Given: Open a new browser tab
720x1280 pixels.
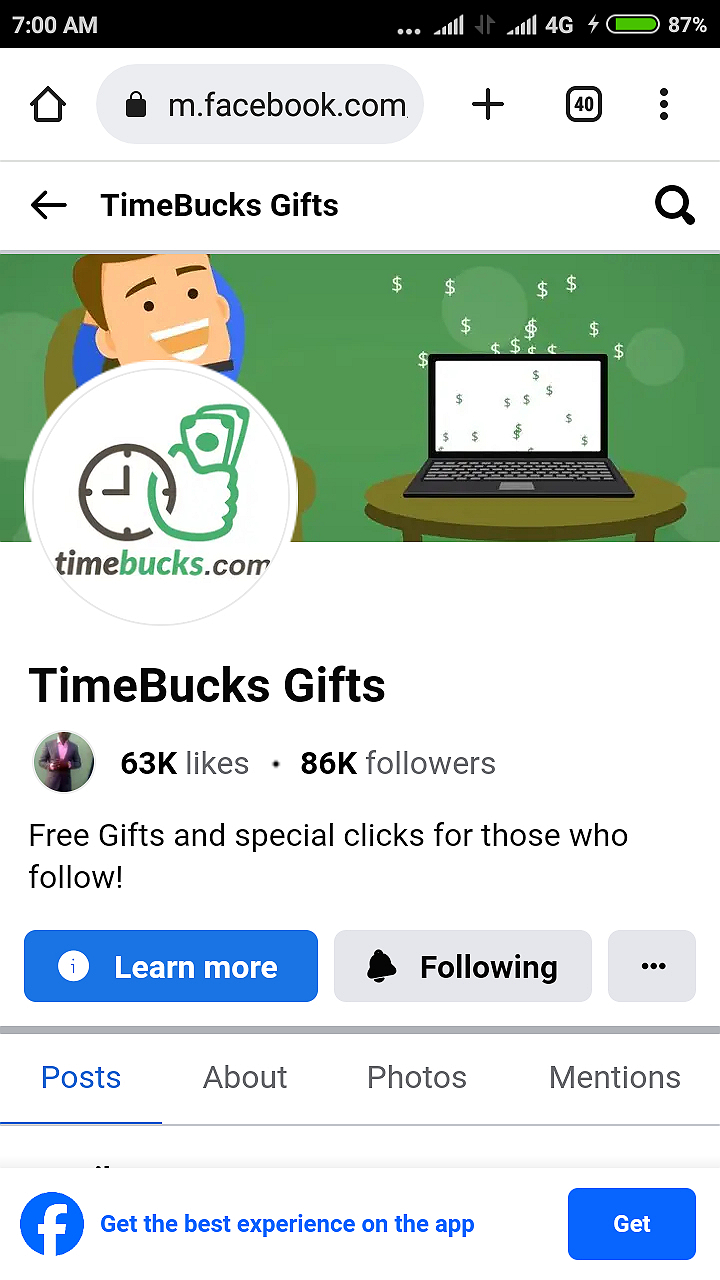Looking at the screenshot, I should click(488, 105).
